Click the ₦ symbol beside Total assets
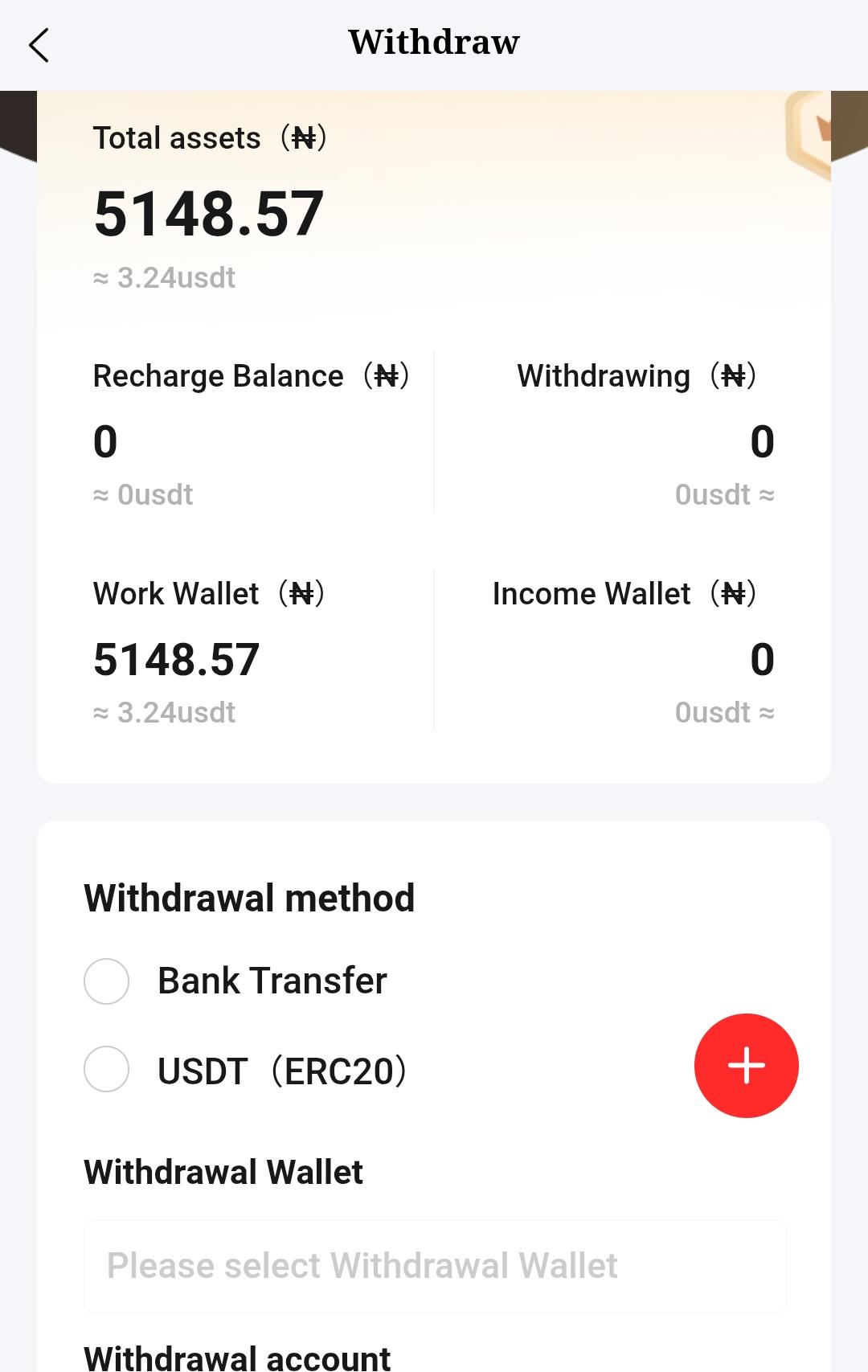 tap(305, 137)
